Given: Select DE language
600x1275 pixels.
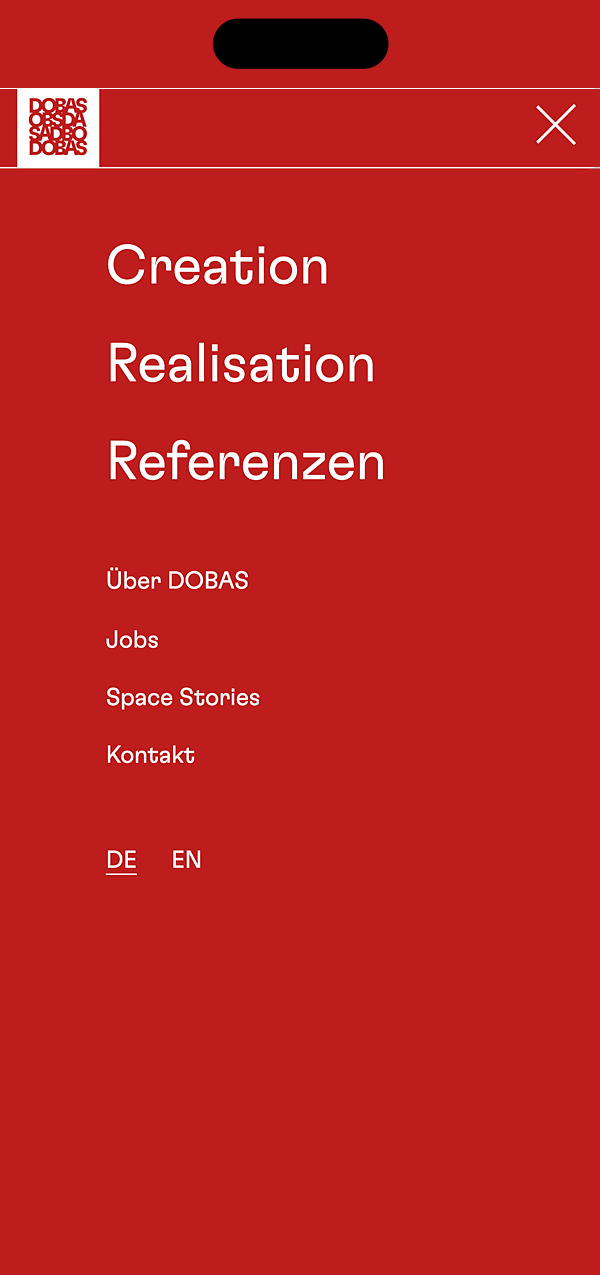Looking at the screenshot, I should 121,859.
